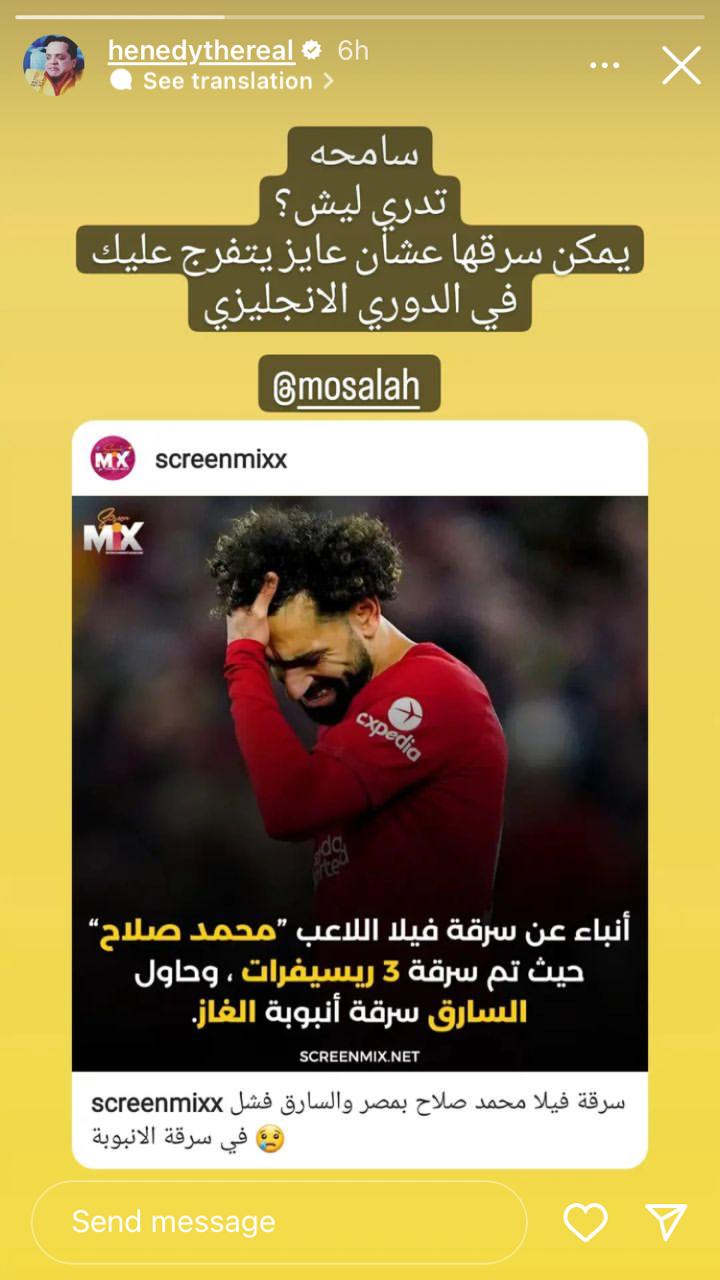Open the shared screenmixx post
The width and height of the screenshot is (720, 1280).
[x=359, y=780]
